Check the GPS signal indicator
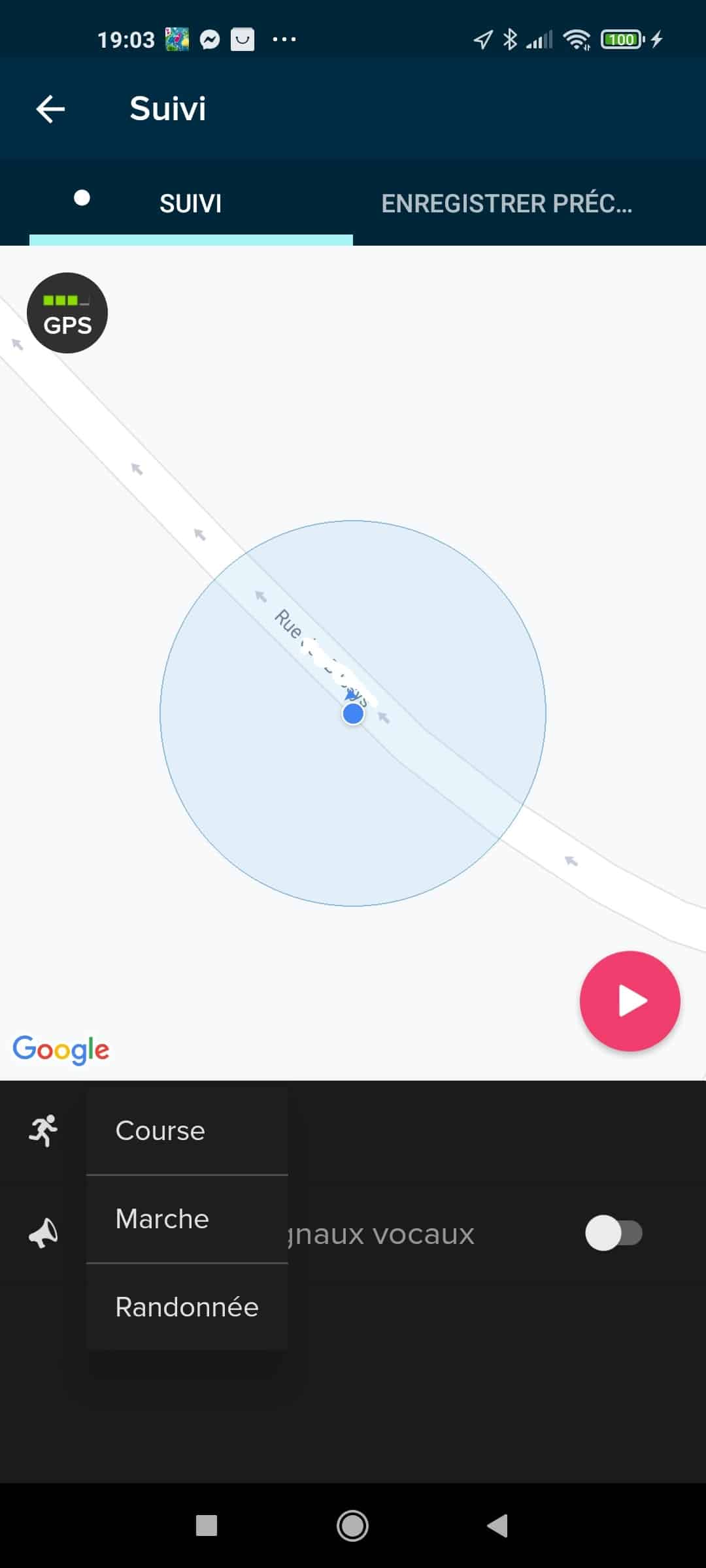 pos(67,313)
